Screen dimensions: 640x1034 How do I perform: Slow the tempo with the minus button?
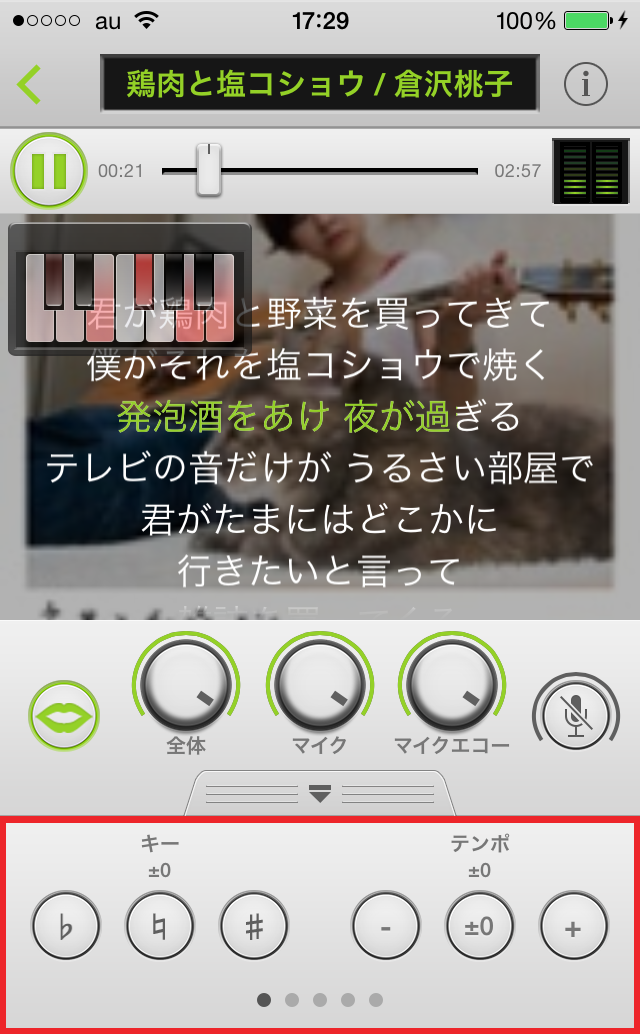coord(386,926)
